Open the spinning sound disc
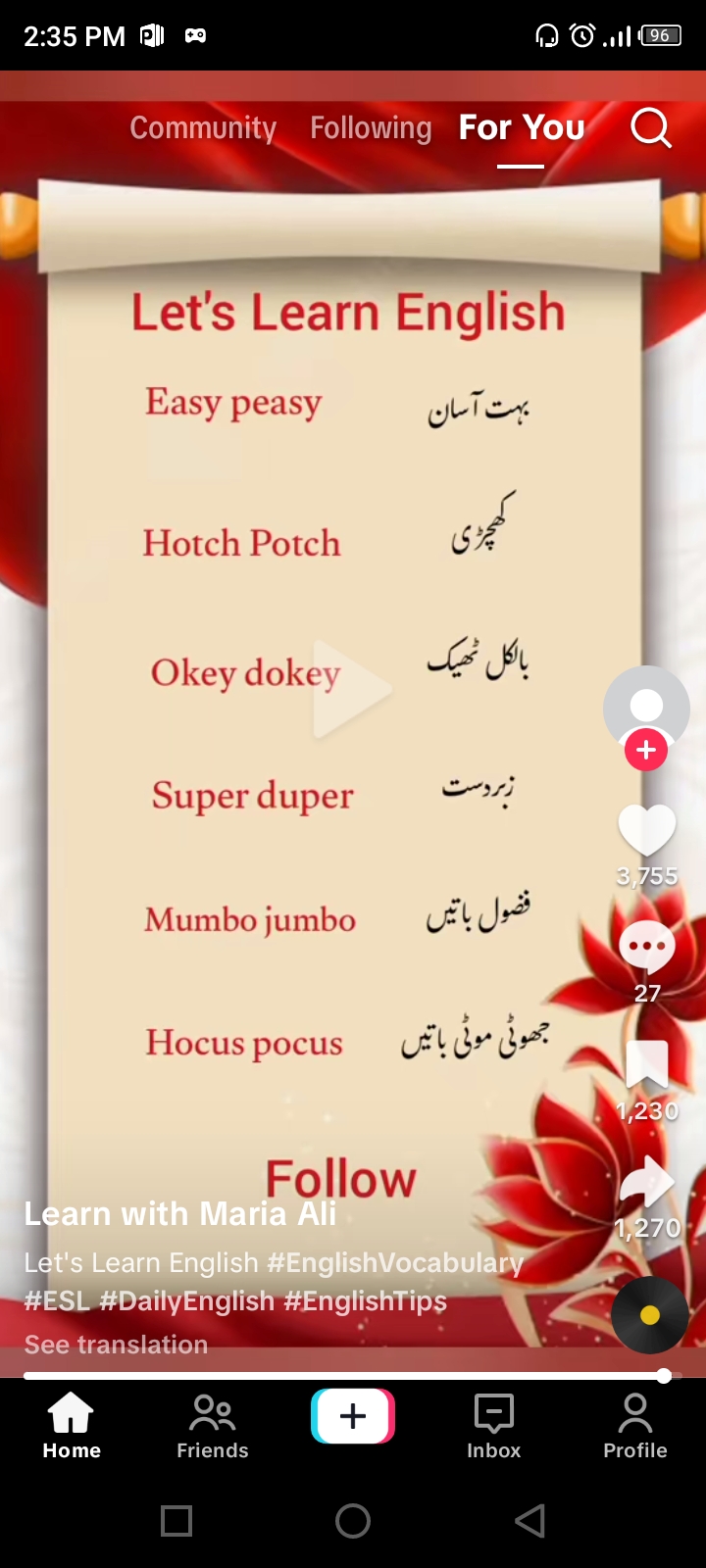The image size is (706, 1568). click(x=649, y=1315)
